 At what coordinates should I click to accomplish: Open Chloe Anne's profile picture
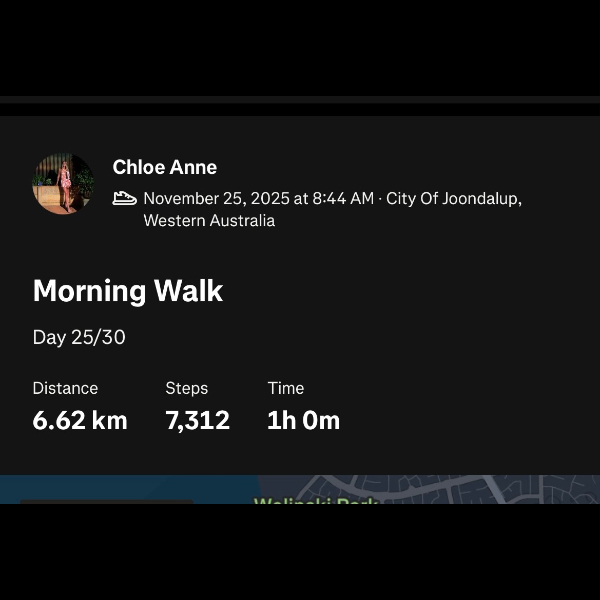point(63,183)
